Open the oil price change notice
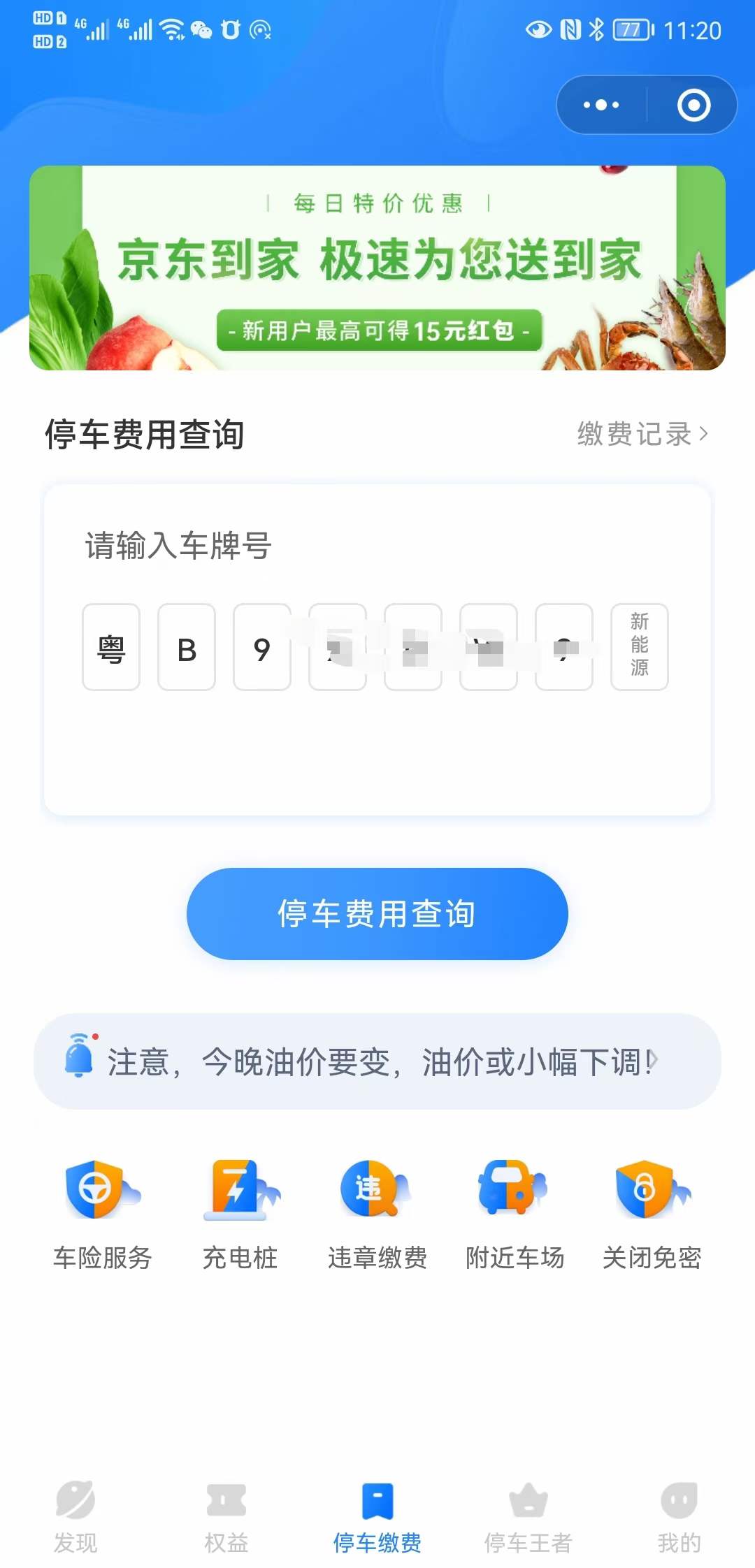 tap(377, 1061)
